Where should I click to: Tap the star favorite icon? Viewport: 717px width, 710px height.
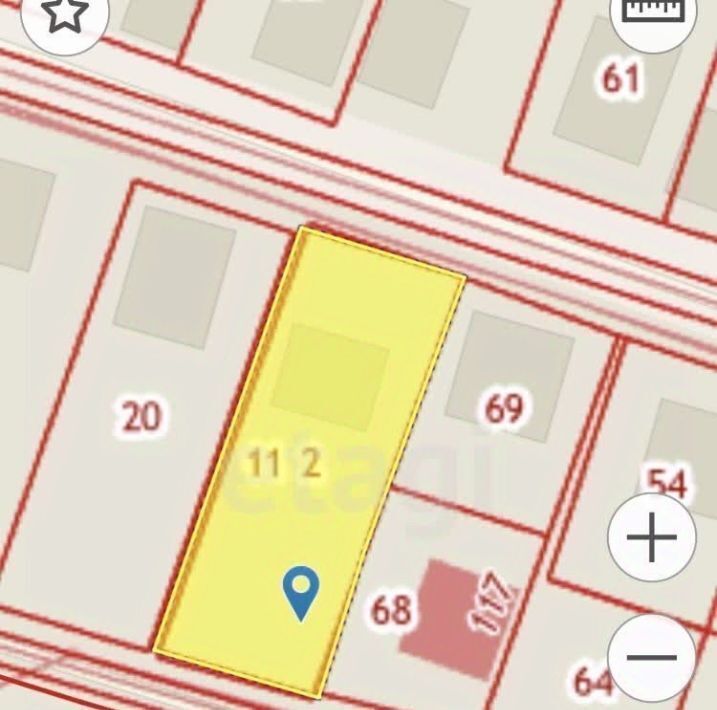tap(65, 15)
